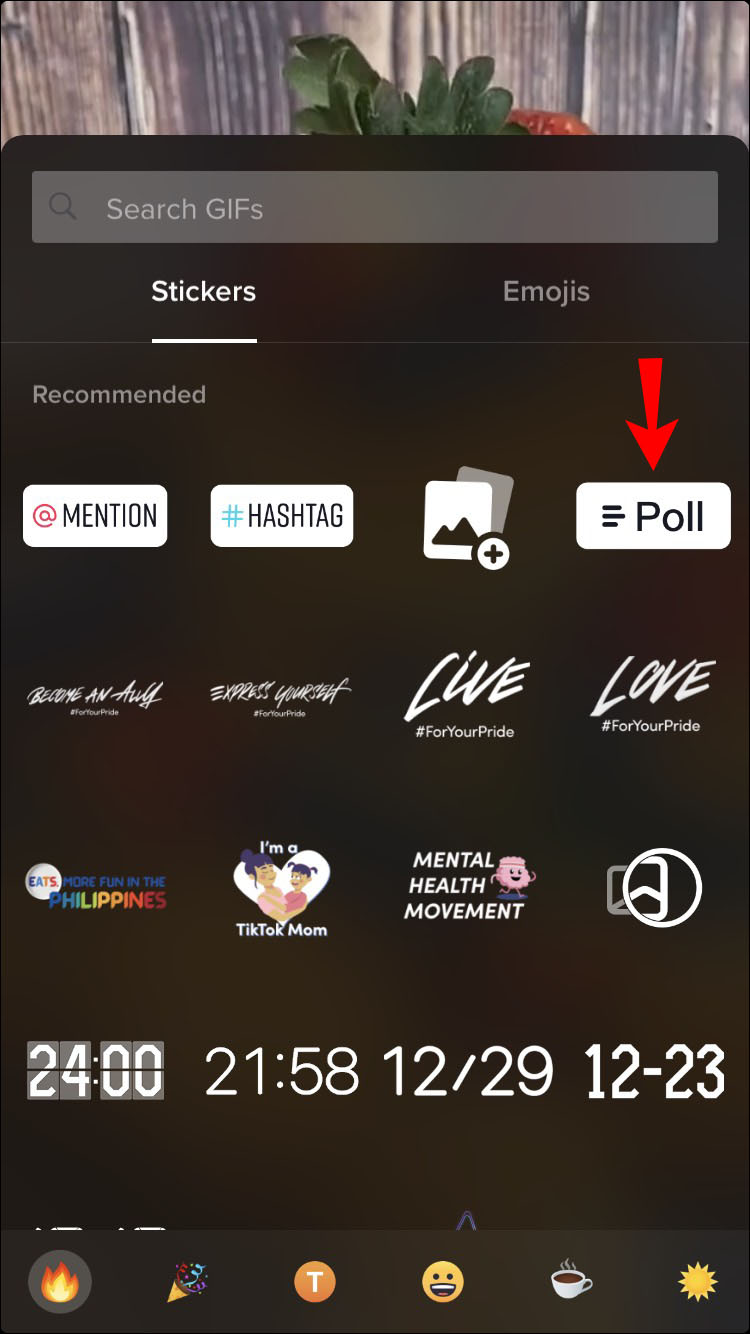
Task: Open the fire trending sticker category
Action: 60,1281
